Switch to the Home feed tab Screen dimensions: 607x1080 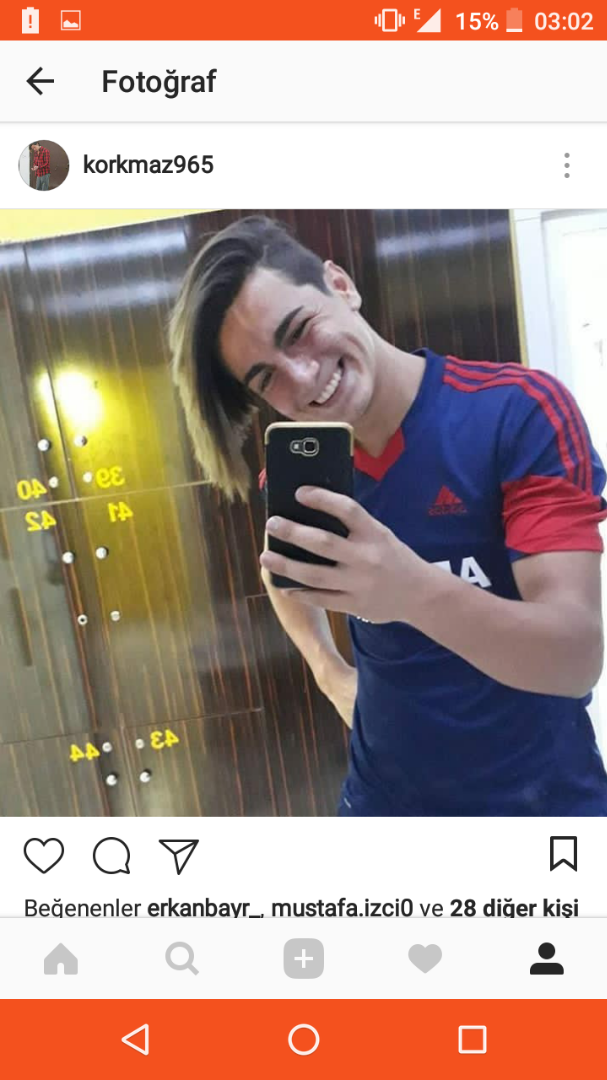[61, 959]
